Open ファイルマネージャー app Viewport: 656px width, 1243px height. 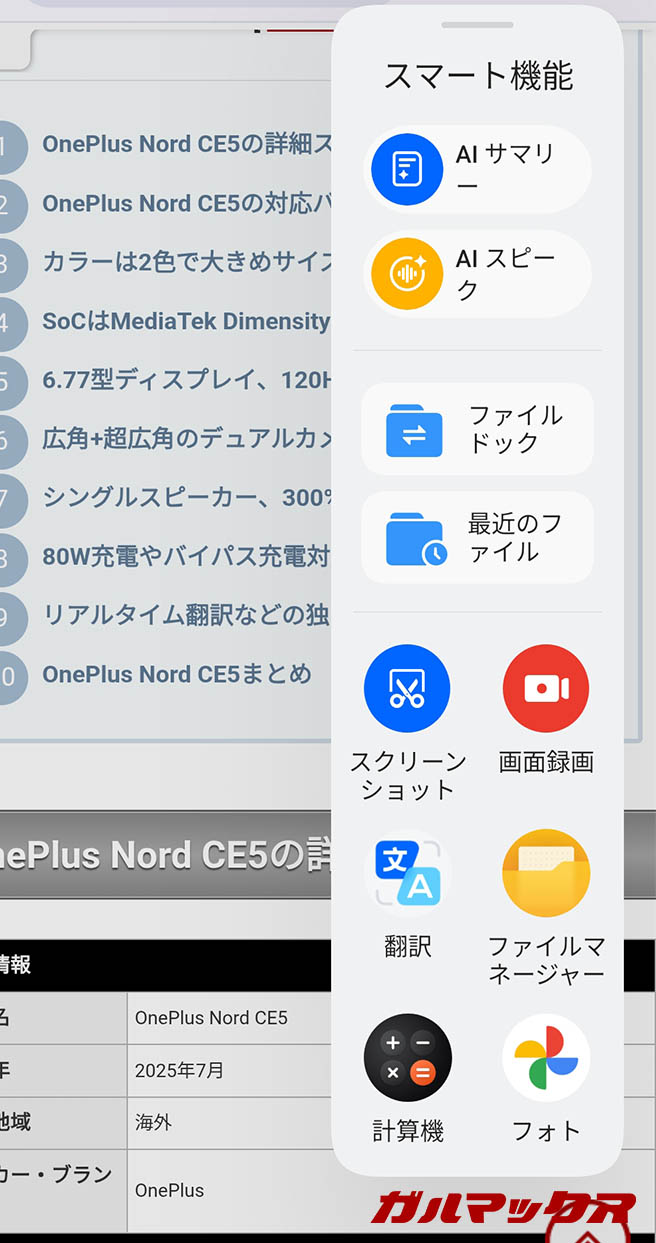[x=546, y=873]
